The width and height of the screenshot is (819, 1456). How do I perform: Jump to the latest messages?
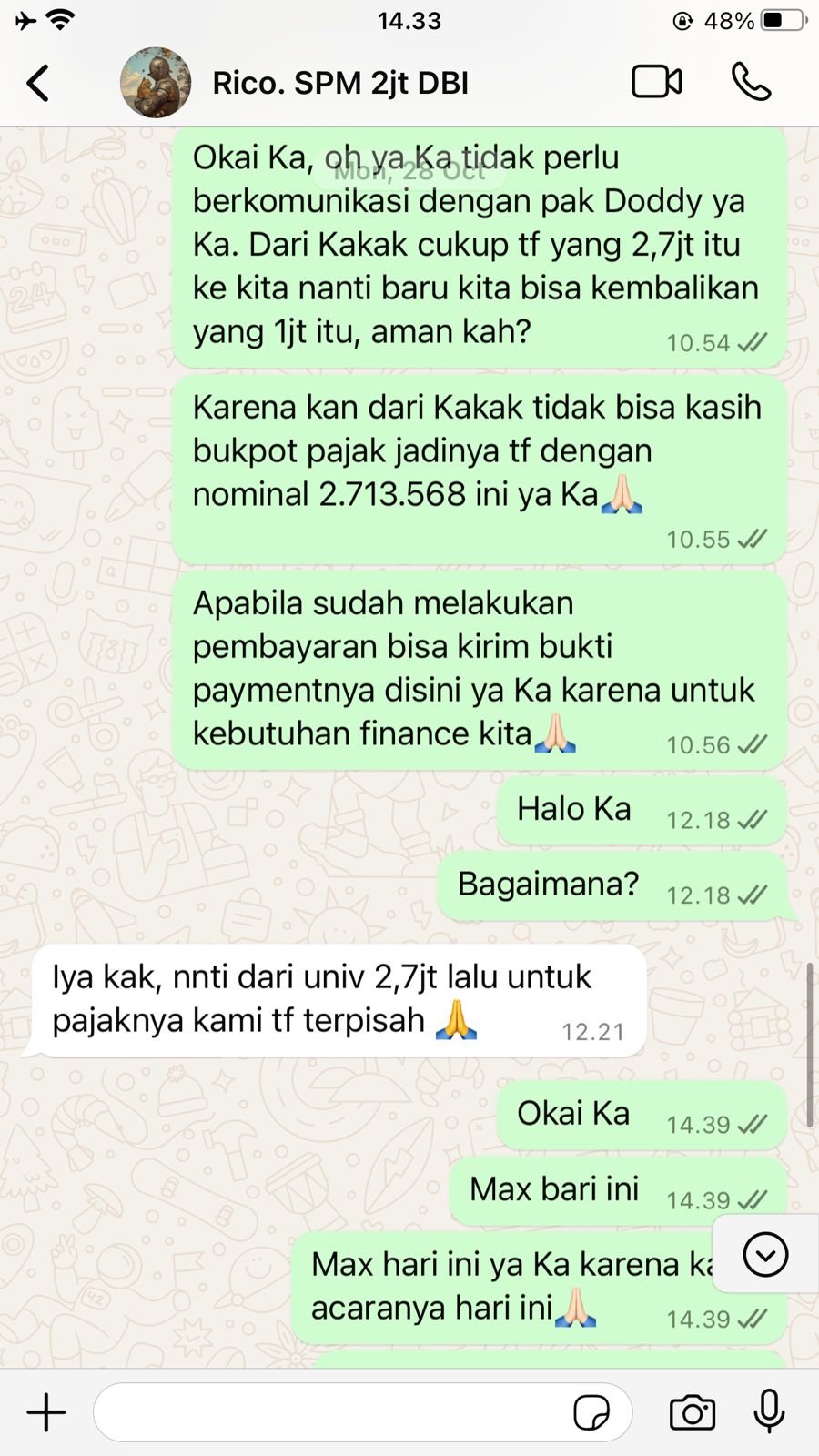point(765,1255)
